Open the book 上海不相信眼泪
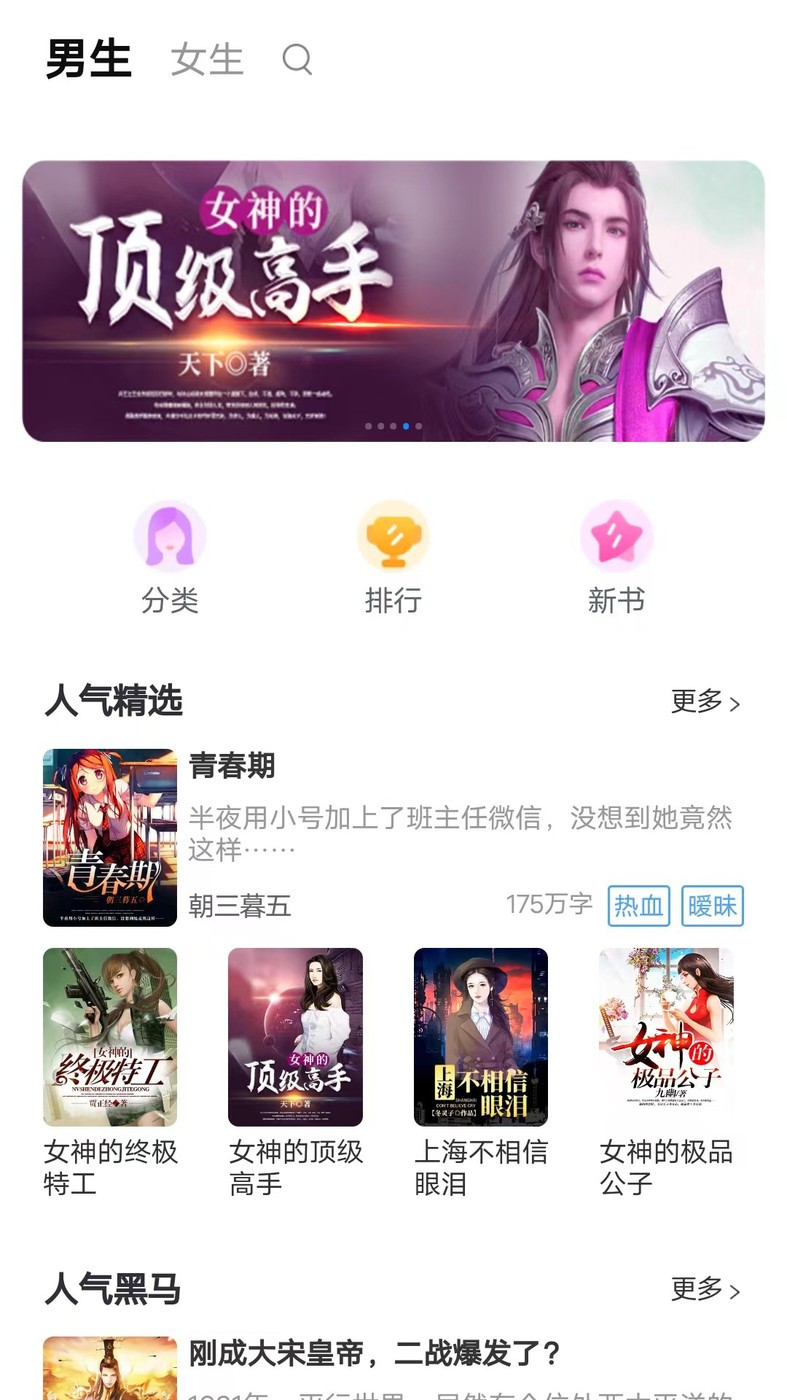787x1400 pixels. 480,1037
